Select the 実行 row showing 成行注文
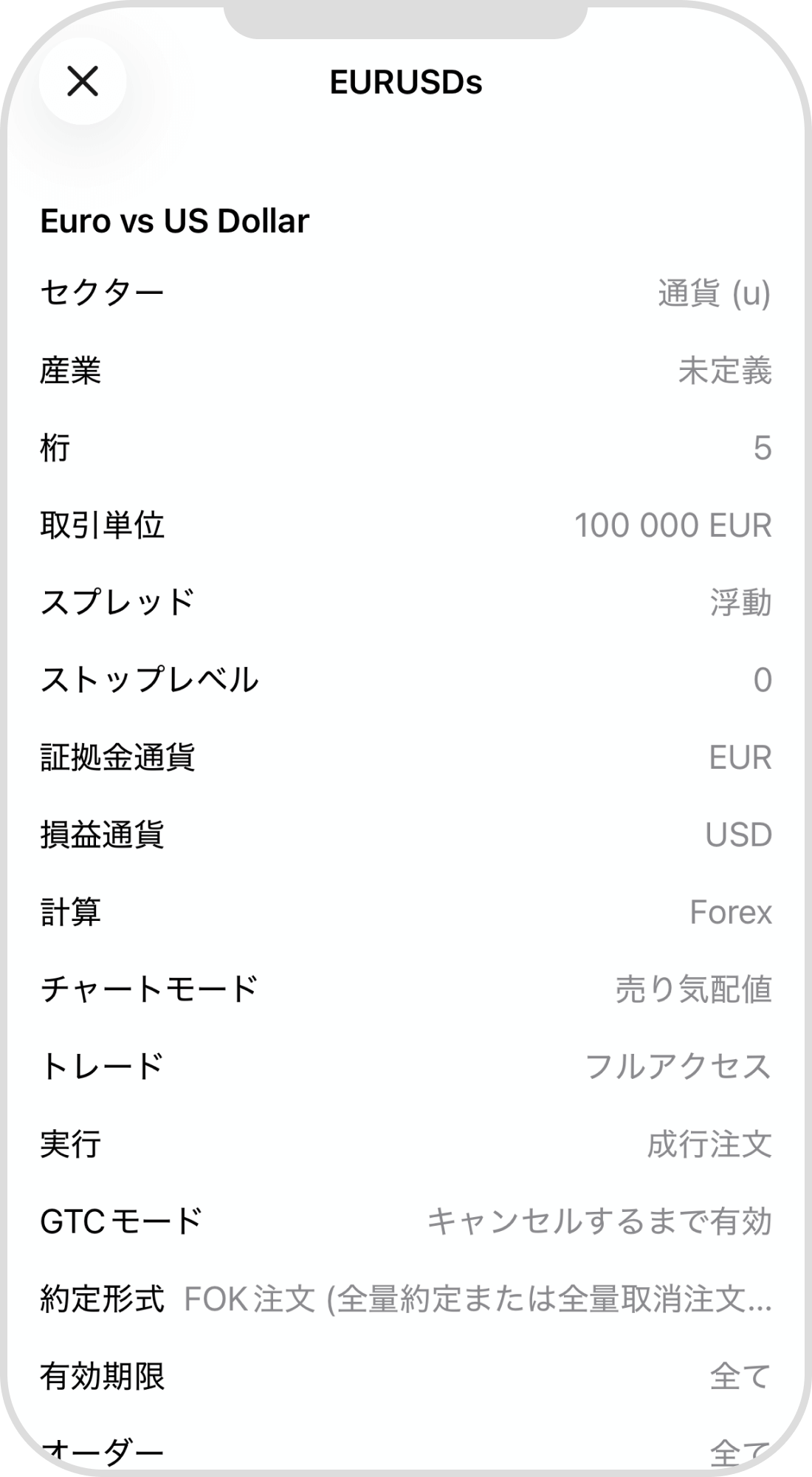This screenshot has height=1477, width=812. (406, 1145)
